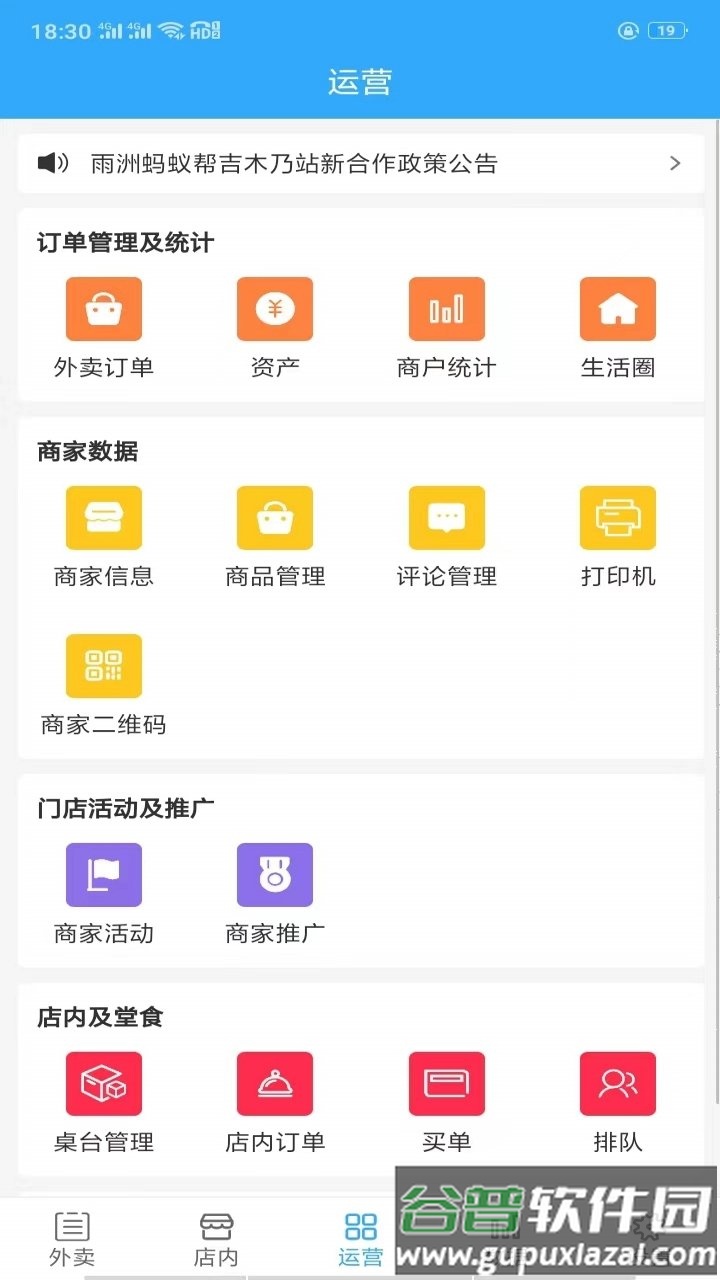This screenshot has width=720, height=1280.
Task: Switch to the 店内 tab
Action: [216, 1238]
